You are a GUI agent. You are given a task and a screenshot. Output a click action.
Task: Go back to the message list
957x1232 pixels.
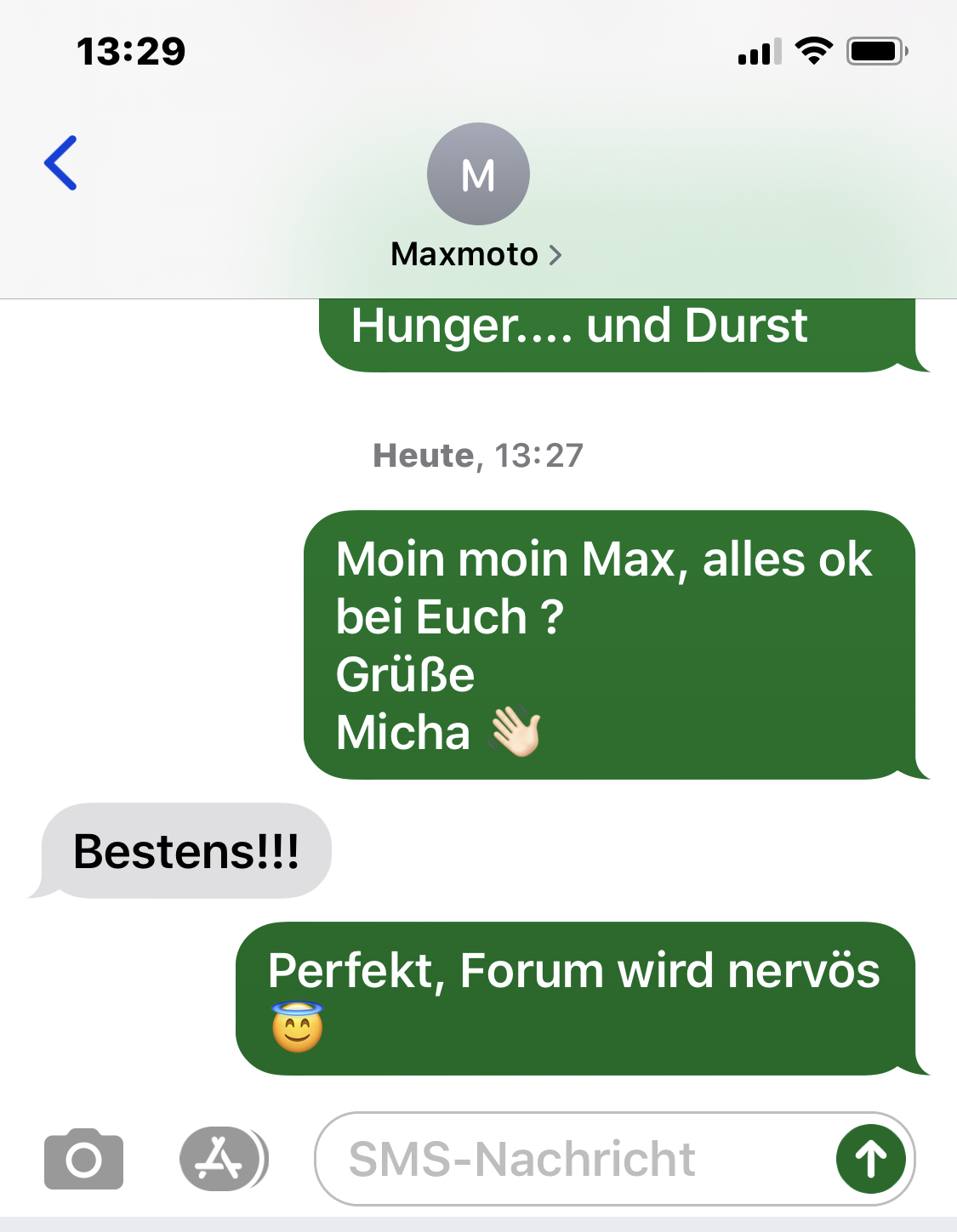tap(61, 162)
